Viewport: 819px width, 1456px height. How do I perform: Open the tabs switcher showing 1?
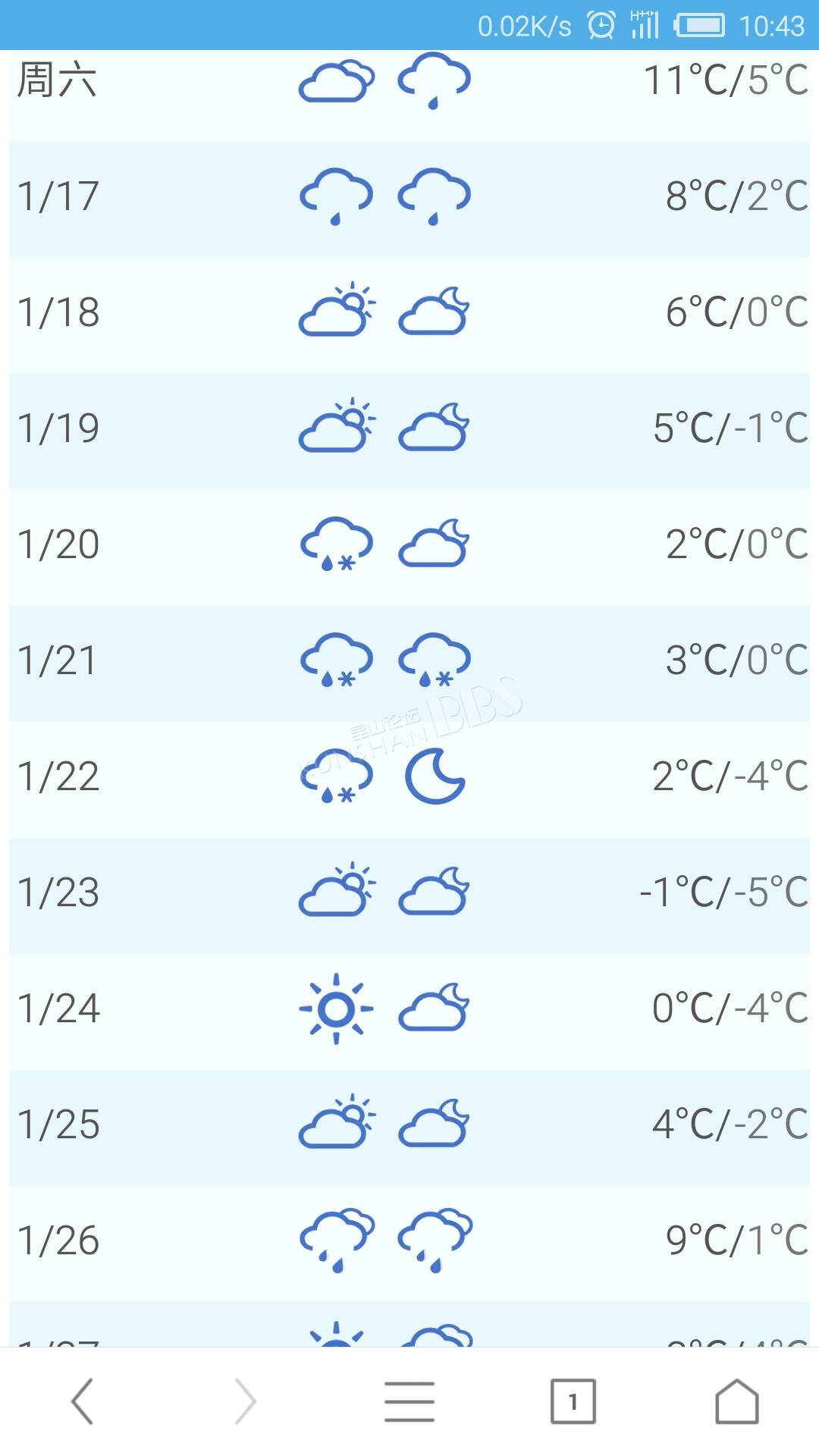pos(573,1401)
